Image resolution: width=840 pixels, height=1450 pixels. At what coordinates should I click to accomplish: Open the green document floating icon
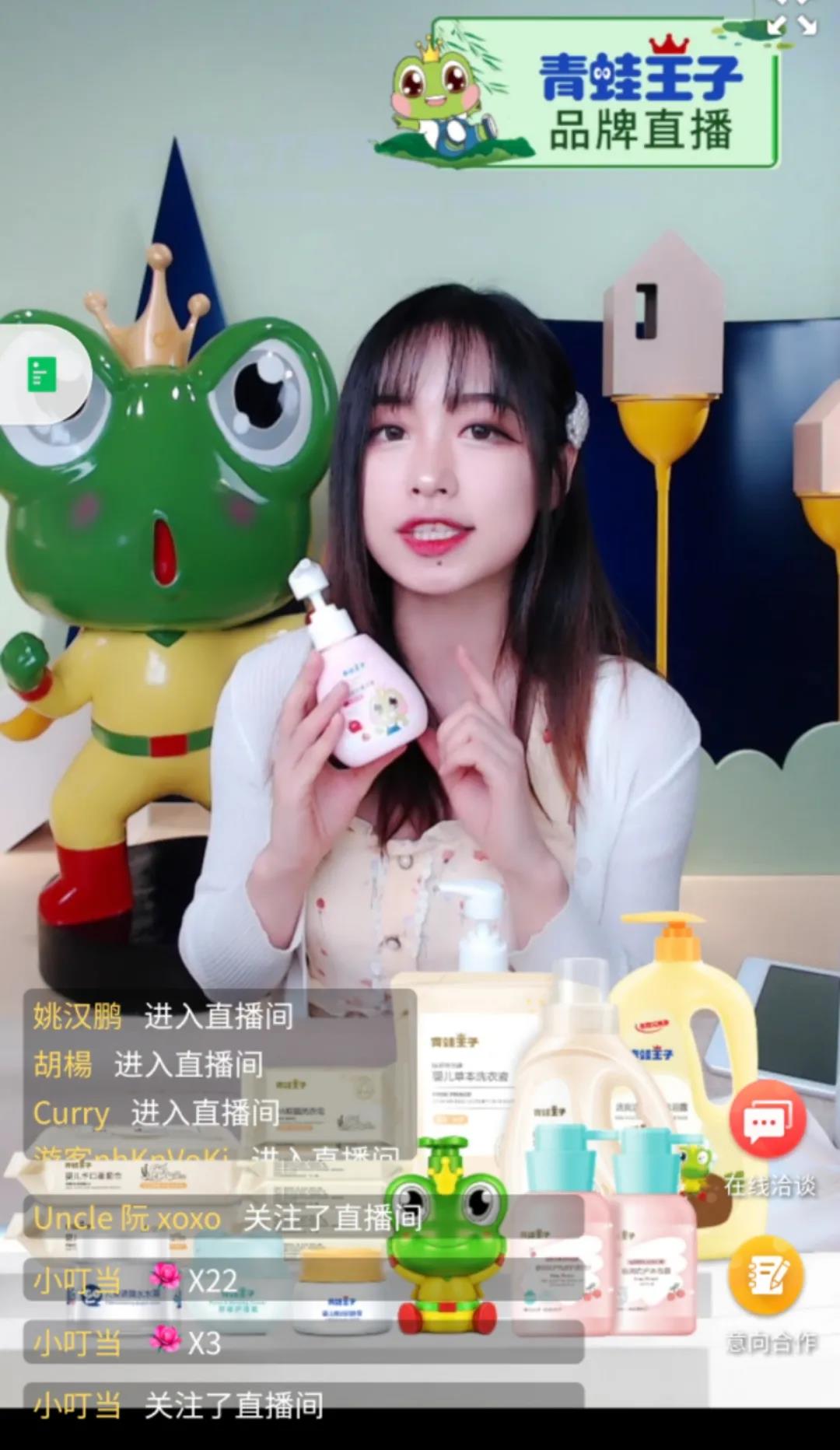click(42, 374)
